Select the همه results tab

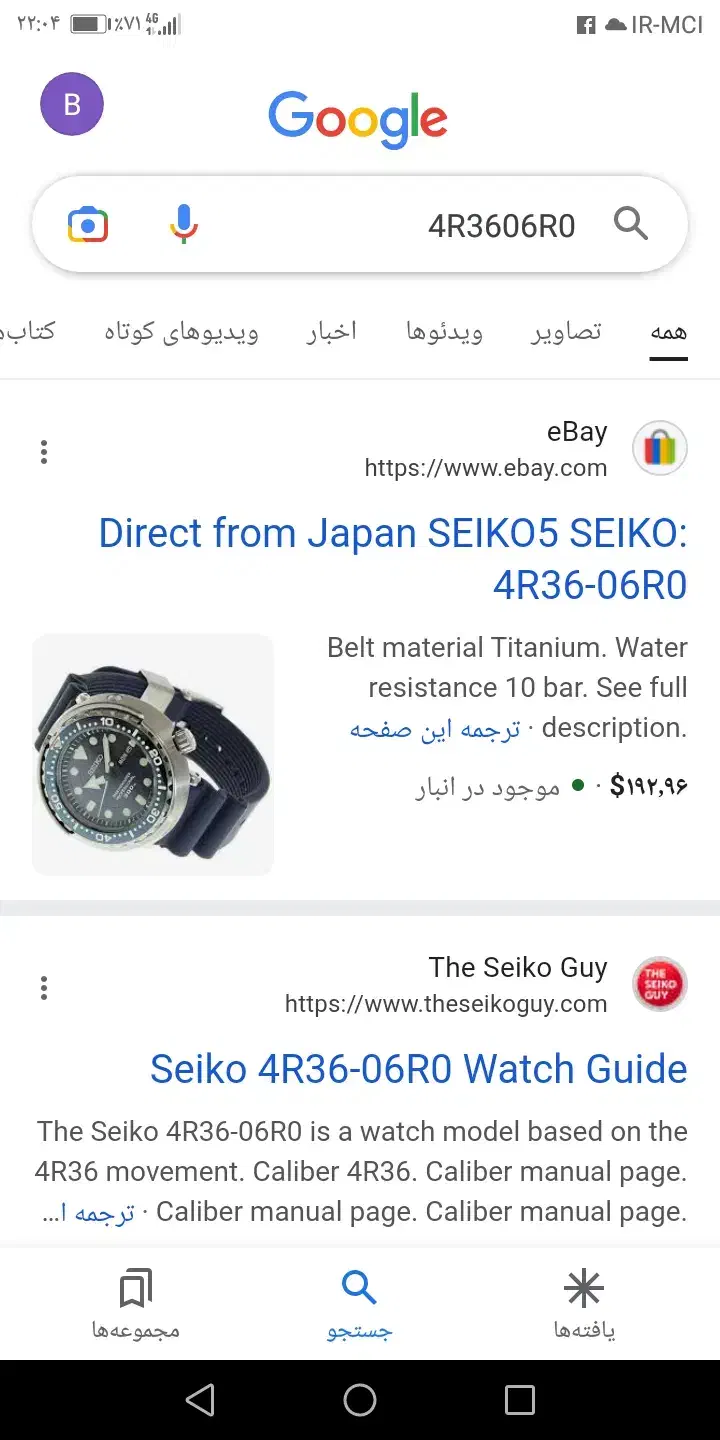[668, 333]
